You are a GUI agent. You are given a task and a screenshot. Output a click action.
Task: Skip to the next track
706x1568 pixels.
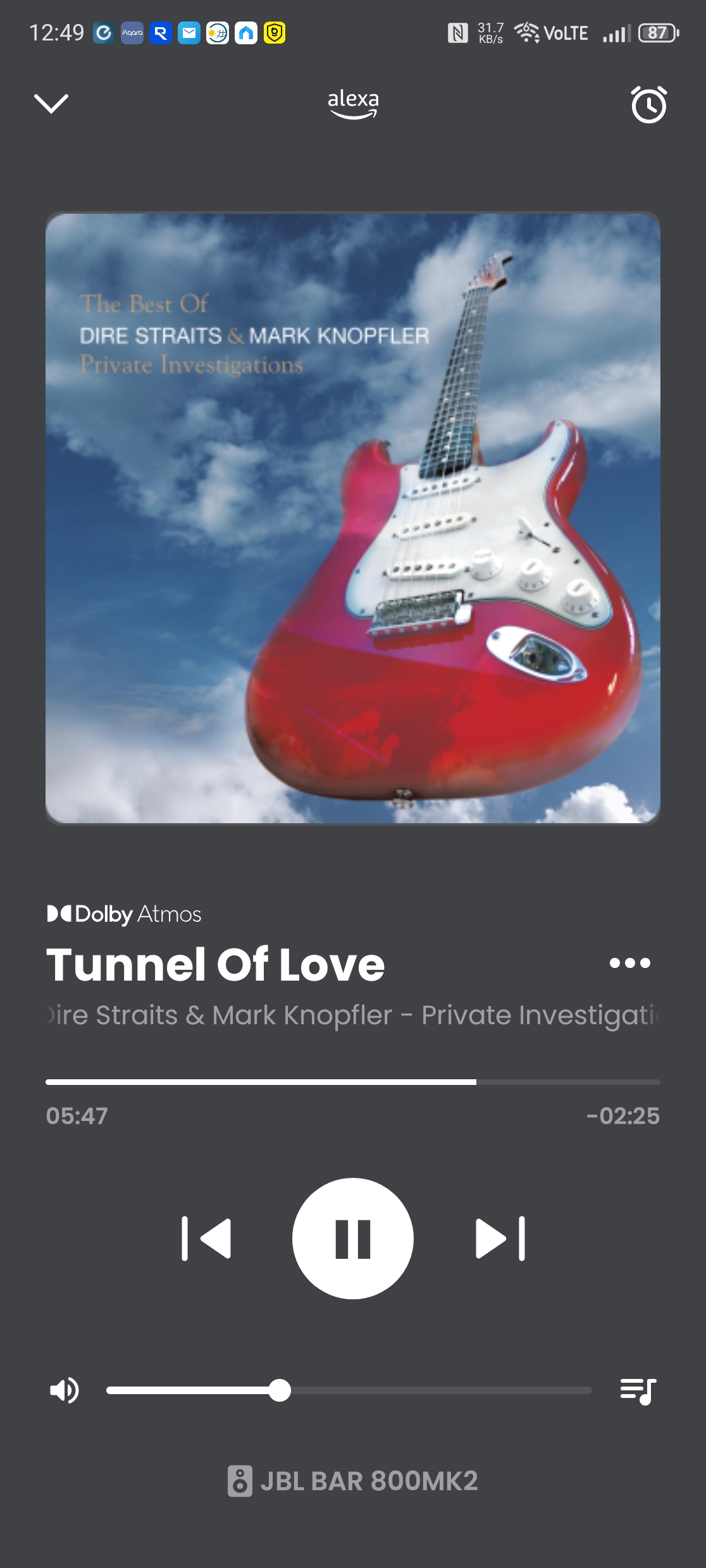[500, 1239]
